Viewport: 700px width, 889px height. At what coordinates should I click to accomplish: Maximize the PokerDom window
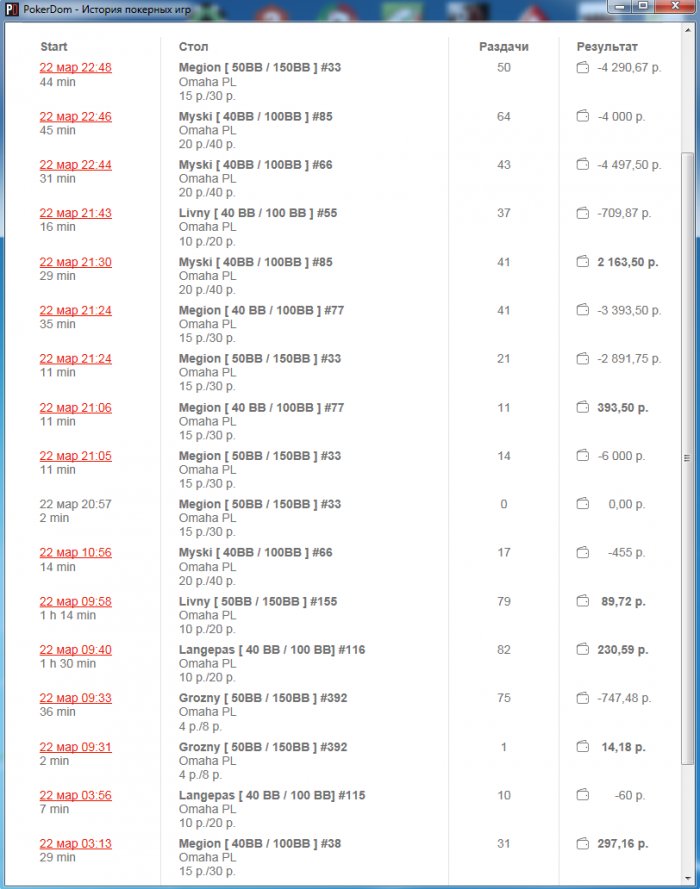(643, 6)
